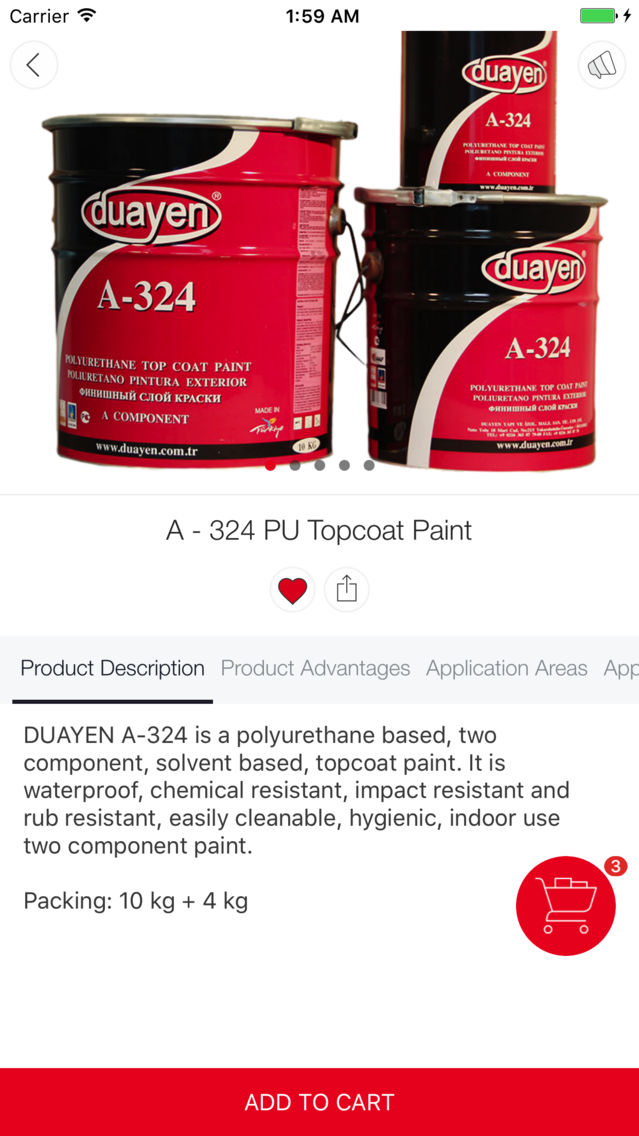Image resolution: width=639 pixels, height=1136 pixels.
Task: Tap the product image page indicator dots
Action: [320, 465]
